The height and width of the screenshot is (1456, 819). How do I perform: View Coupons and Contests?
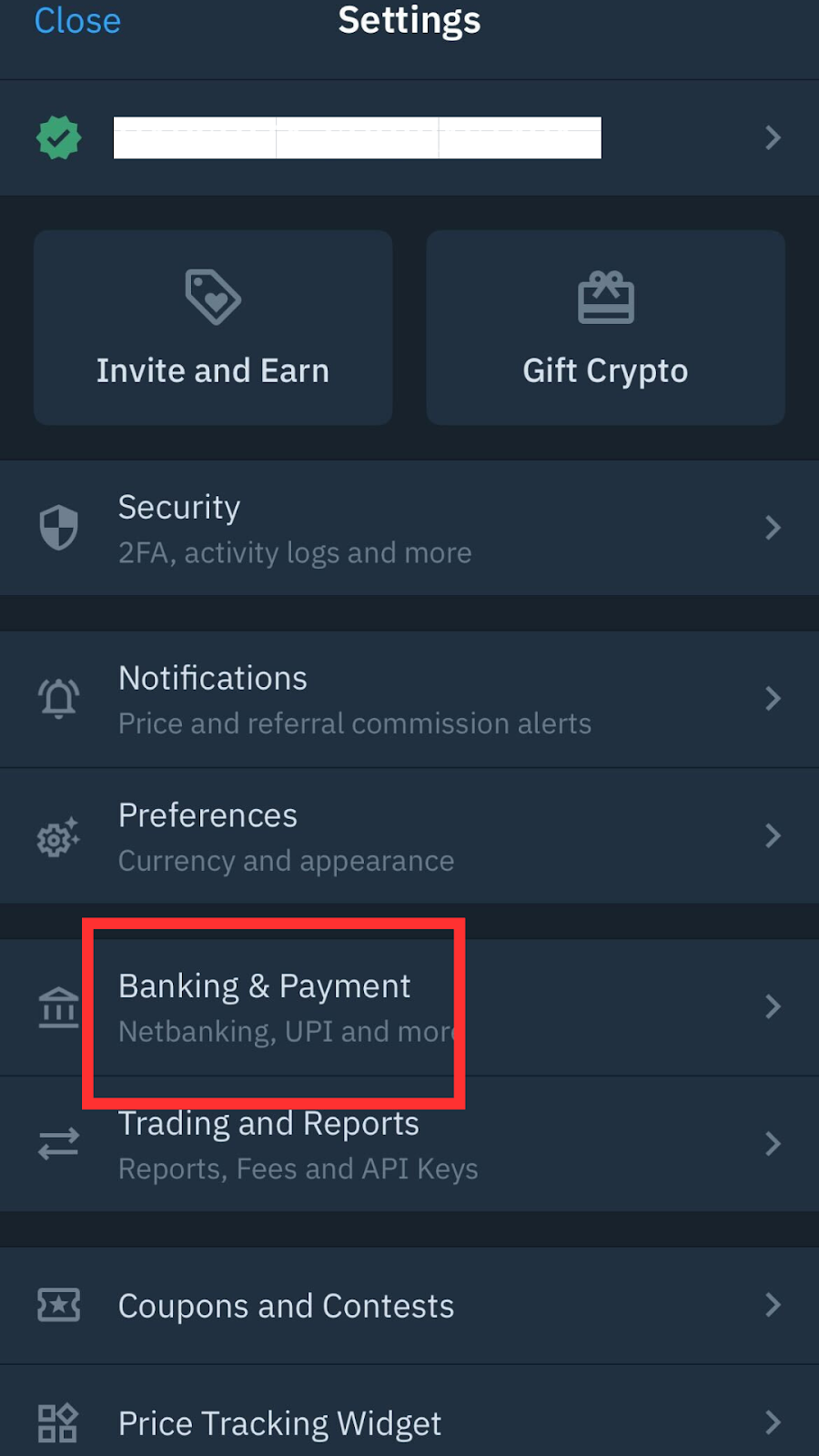[x=409, y=1306]
